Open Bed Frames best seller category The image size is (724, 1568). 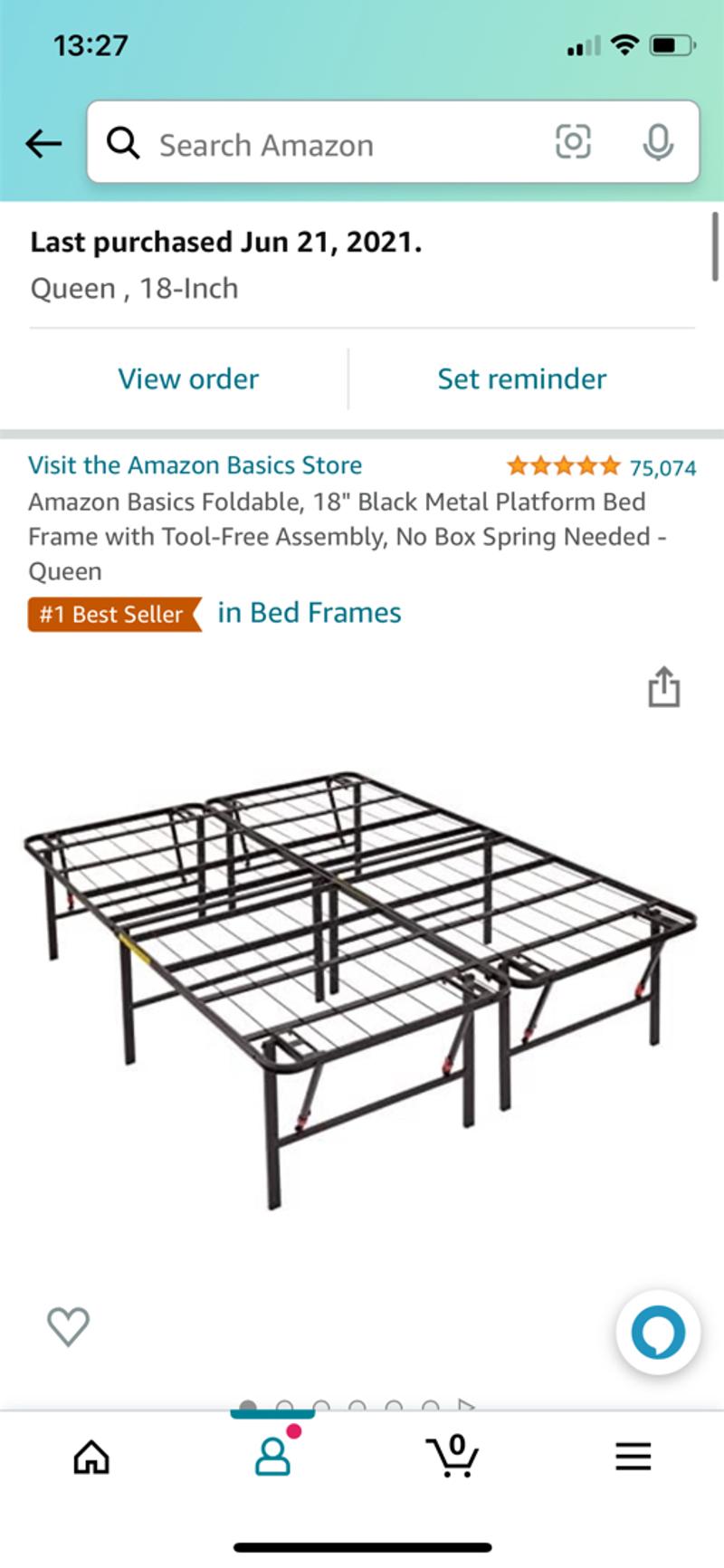[309, 613]
